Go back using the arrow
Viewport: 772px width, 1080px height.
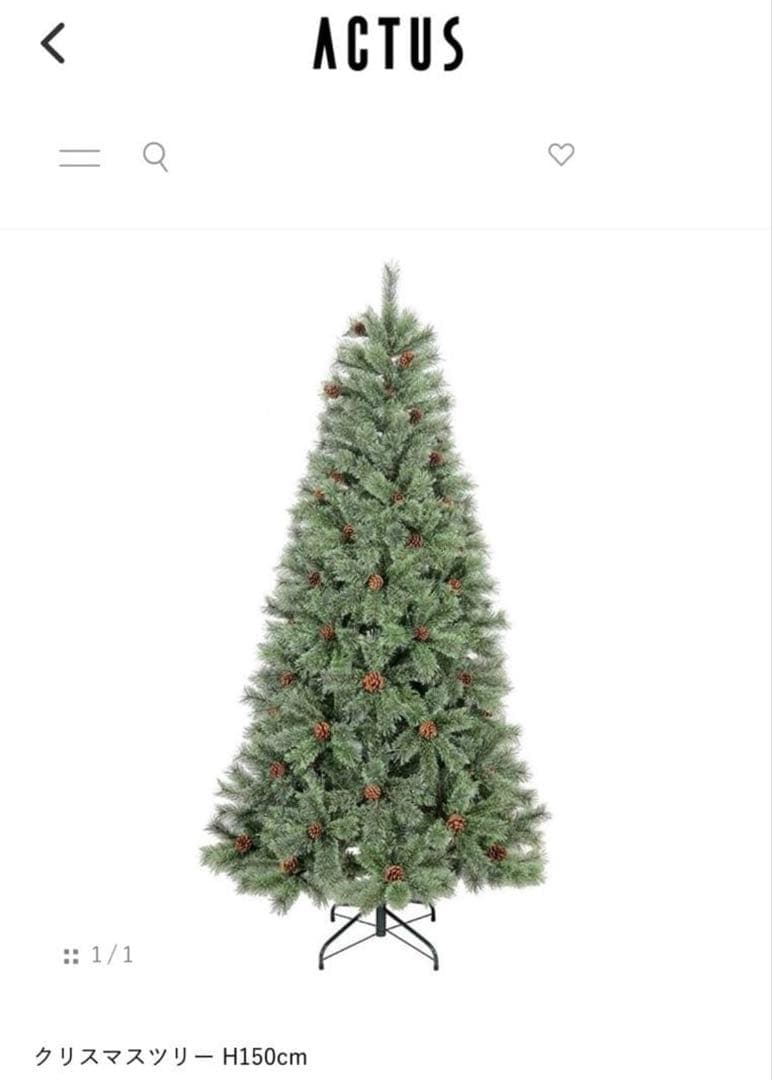point(53,44)
